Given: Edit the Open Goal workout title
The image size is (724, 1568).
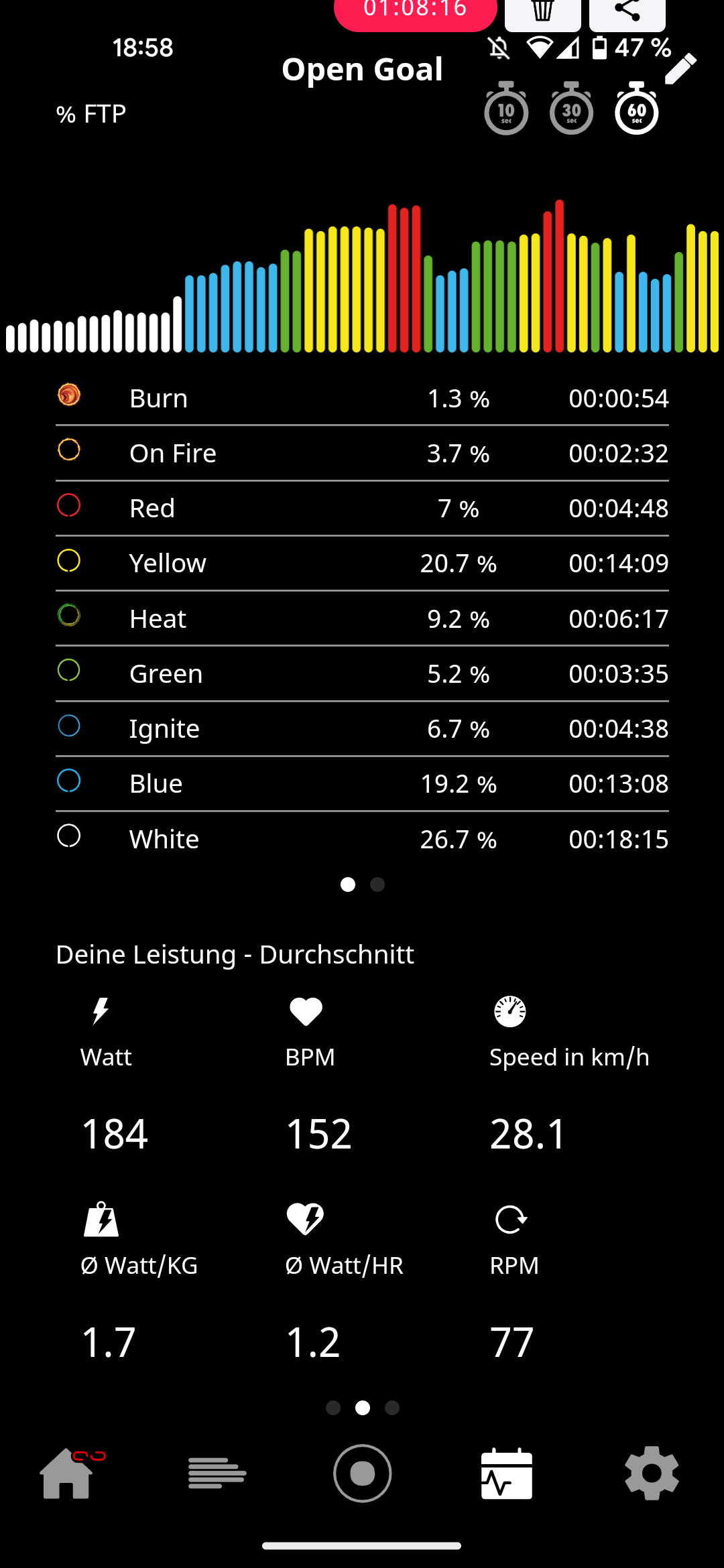Looking at the screenshot, I should click(681, 69).
